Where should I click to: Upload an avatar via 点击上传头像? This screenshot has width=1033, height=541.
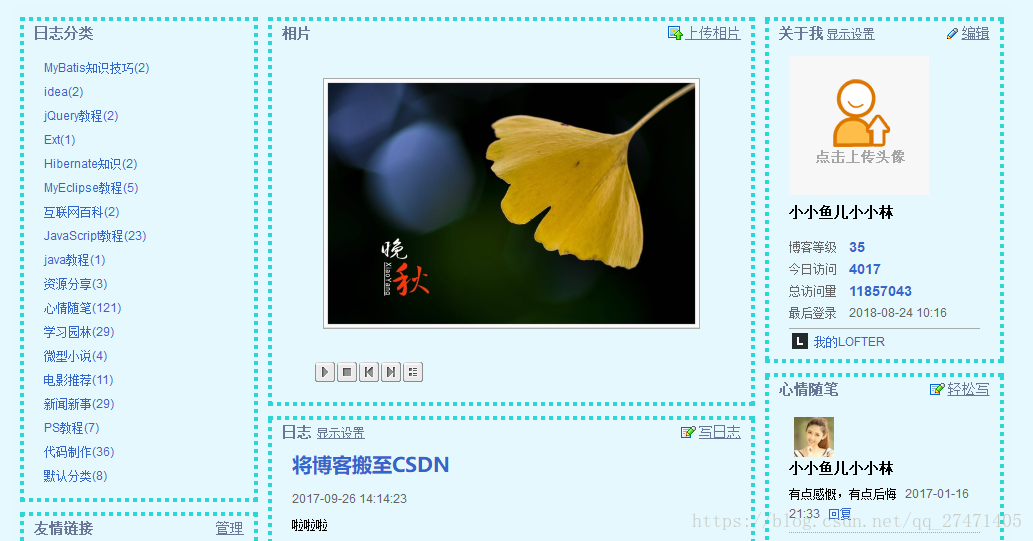pyautogui.click(x=859, y=125)
